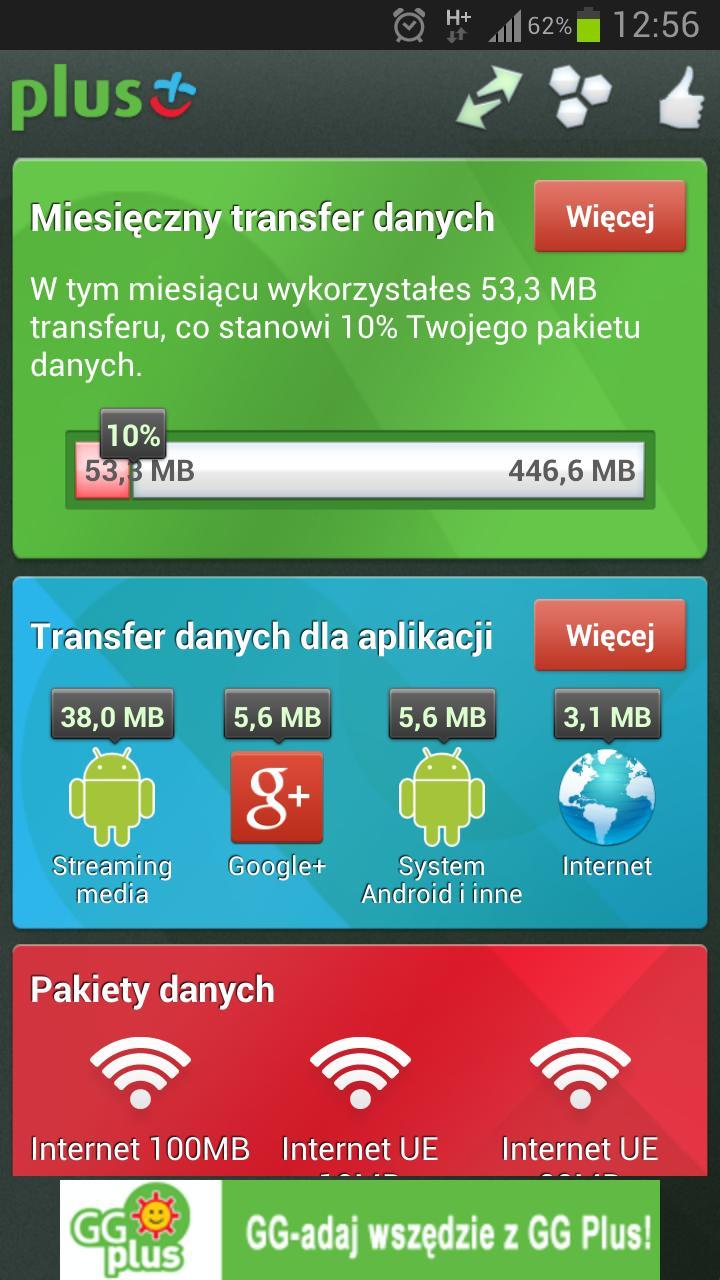Tap the Pakiety danych section header
This screenshot has height=1280, width=720.
tap(151, 990)
